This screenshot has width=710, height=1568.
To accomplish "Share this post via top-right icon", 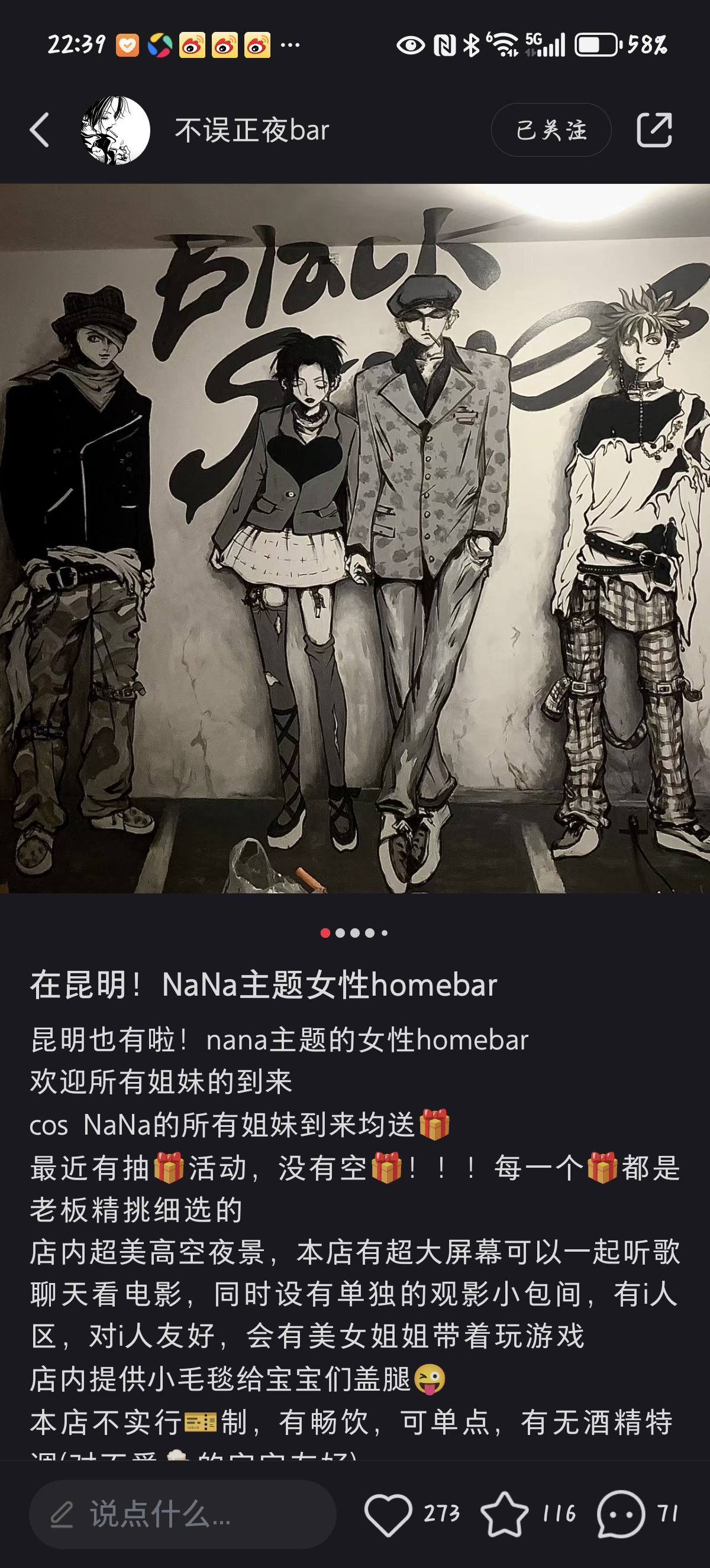I will (654, 129).
